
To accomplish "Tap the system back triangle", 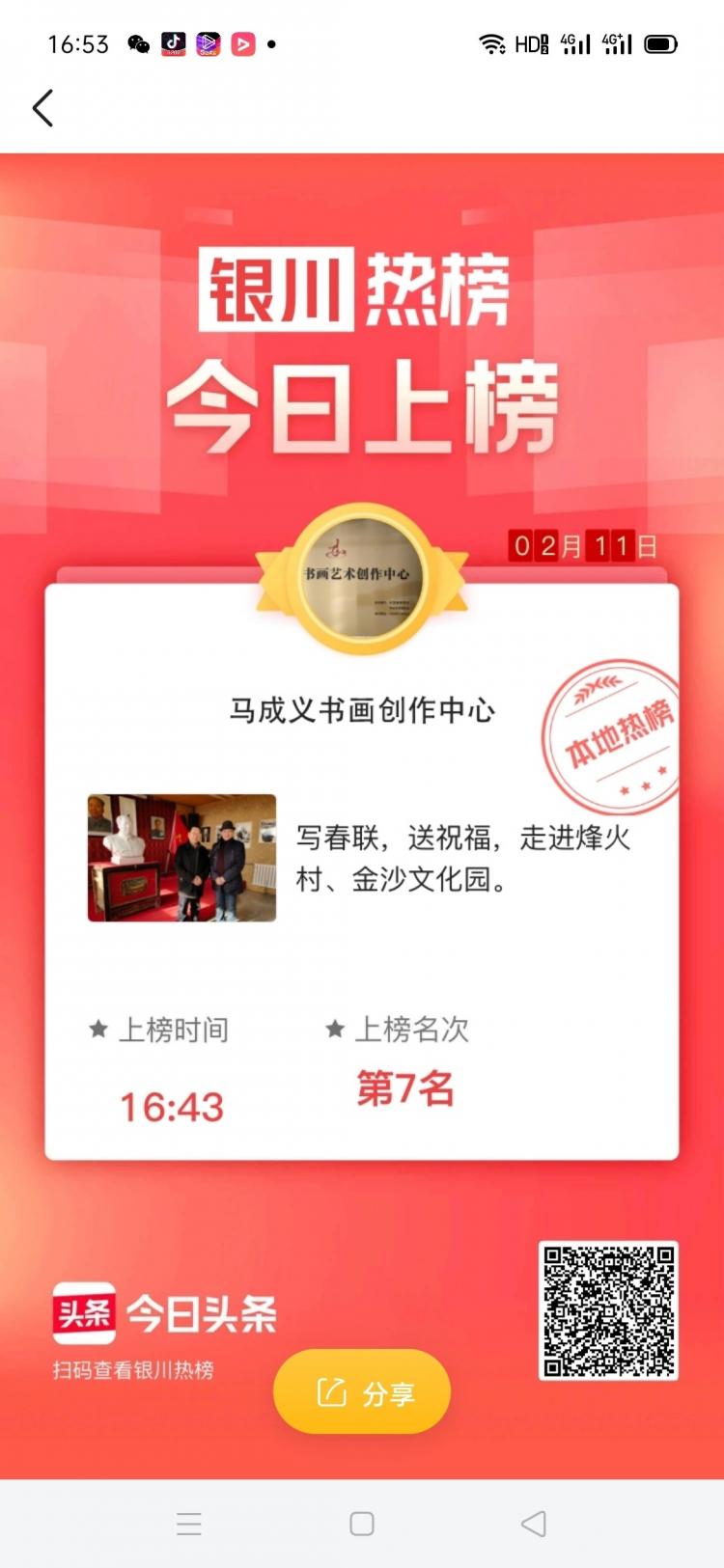I will (534, 1524).
